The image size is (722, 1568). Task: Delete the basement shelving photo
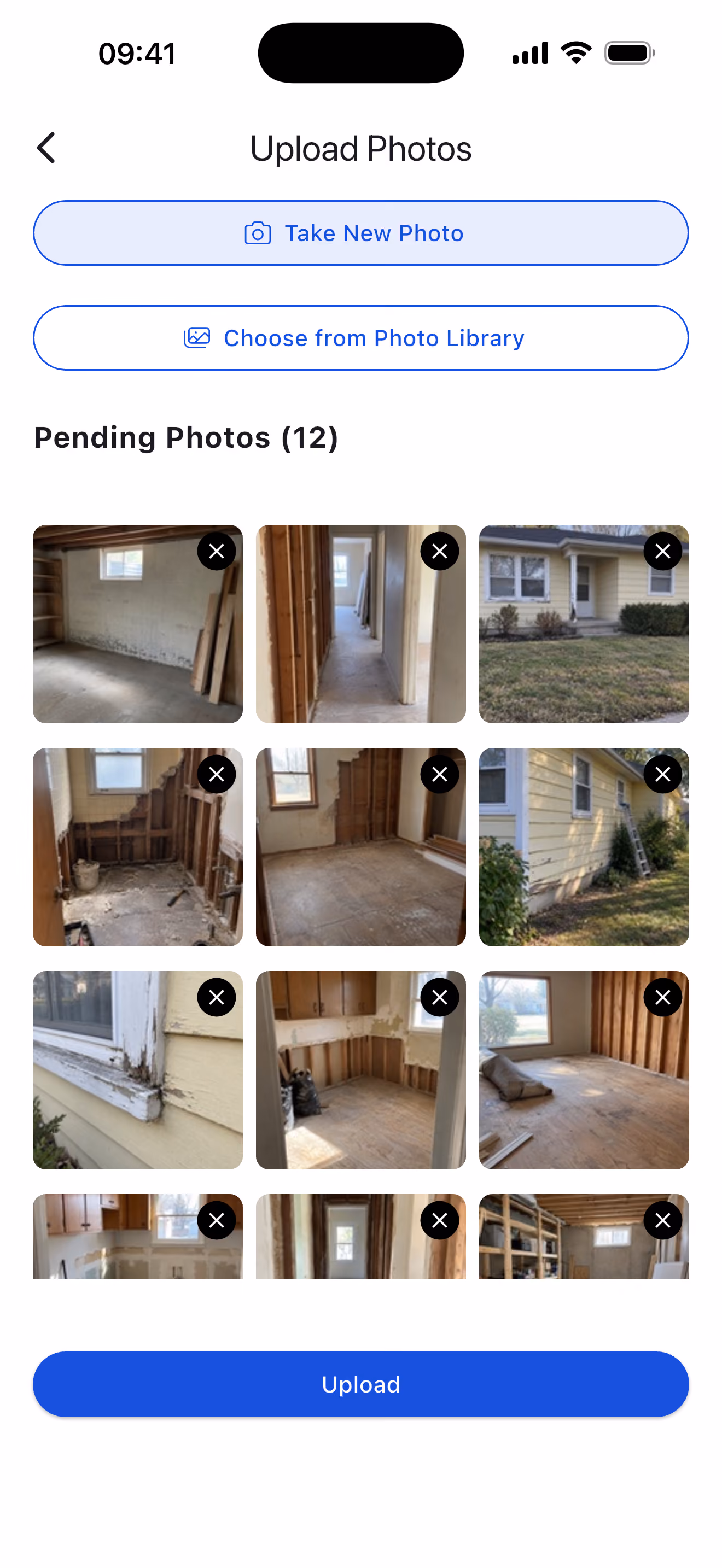click(663, 1220)
